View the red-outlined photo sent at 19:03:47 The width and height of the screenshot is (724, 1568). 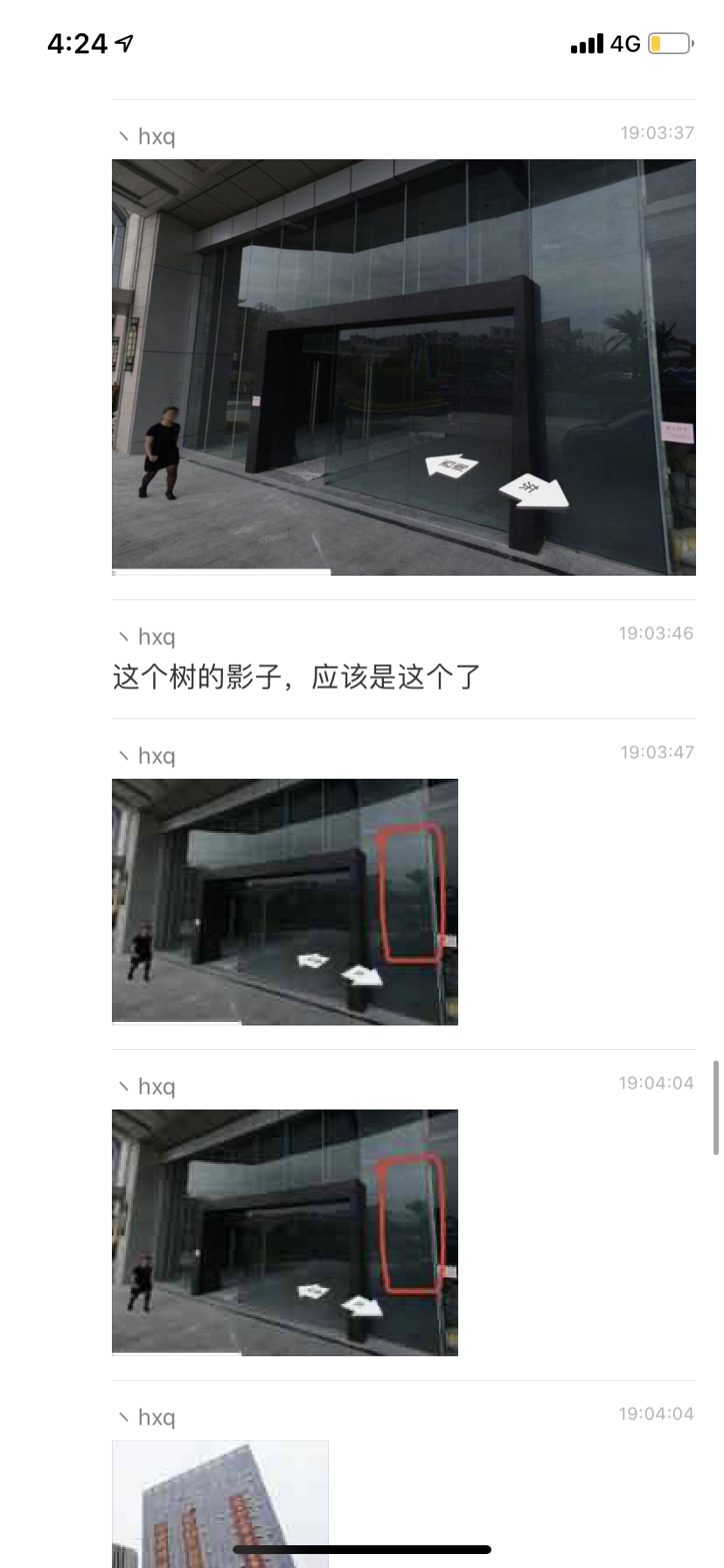pyautogui.click(x=284, y=901)
